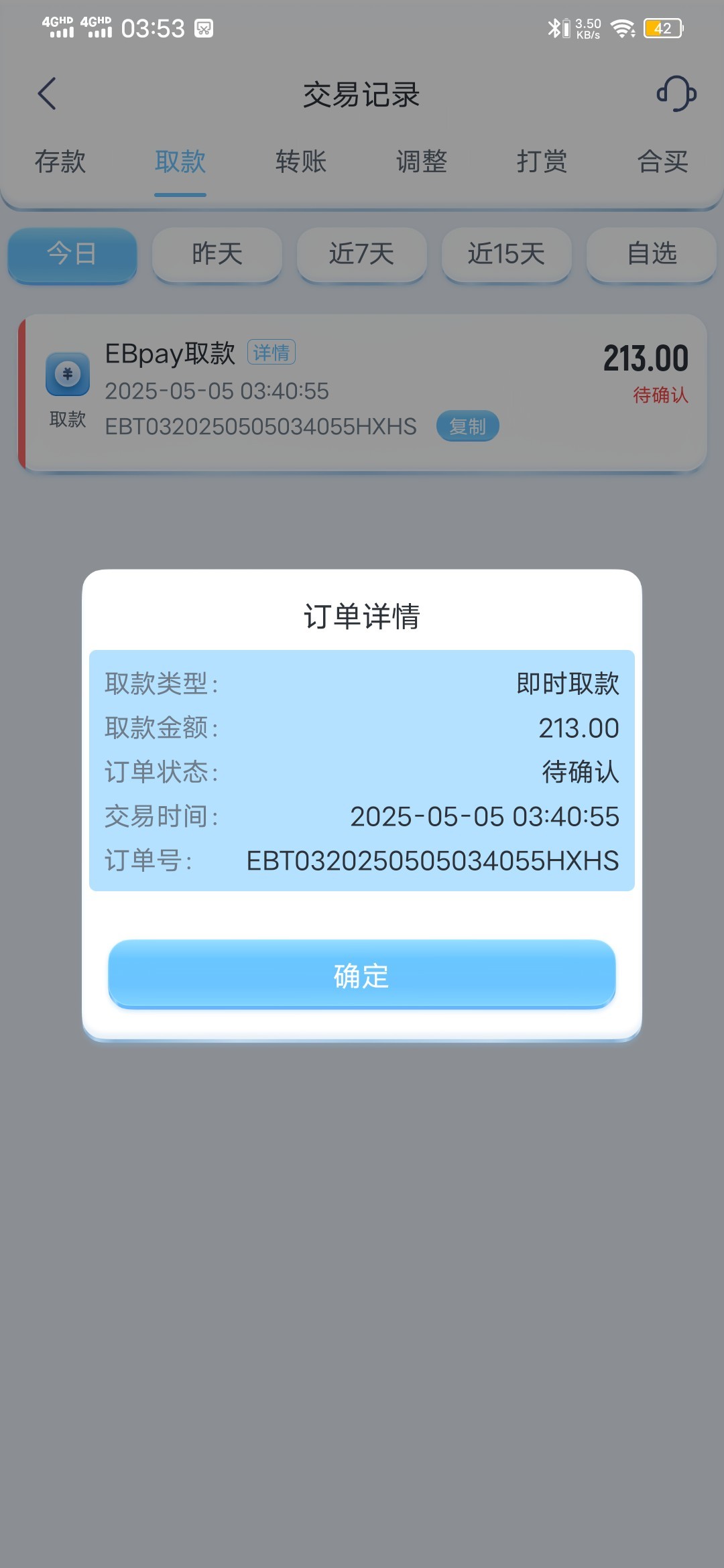The image size is (724, 1568).
Task: Open the 合买 tab
Action: pos(662,161)
